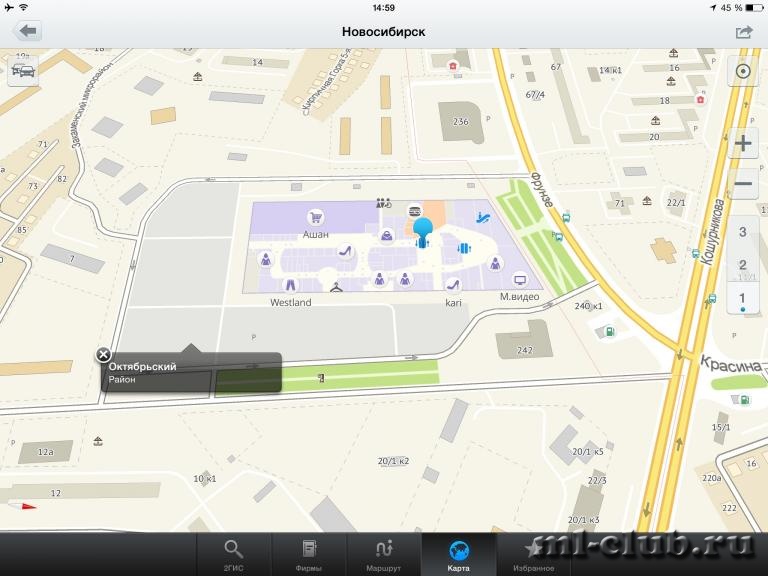This screenshot has height=576, width=768.
Task: Select floor 3 of the mall
Action: click(743, 232)
